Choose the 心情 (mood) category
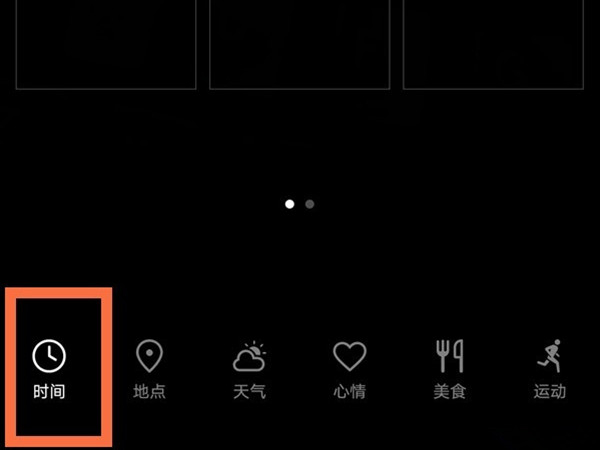The width and height of the screenshot is (600, 450). tap(349, 368)
